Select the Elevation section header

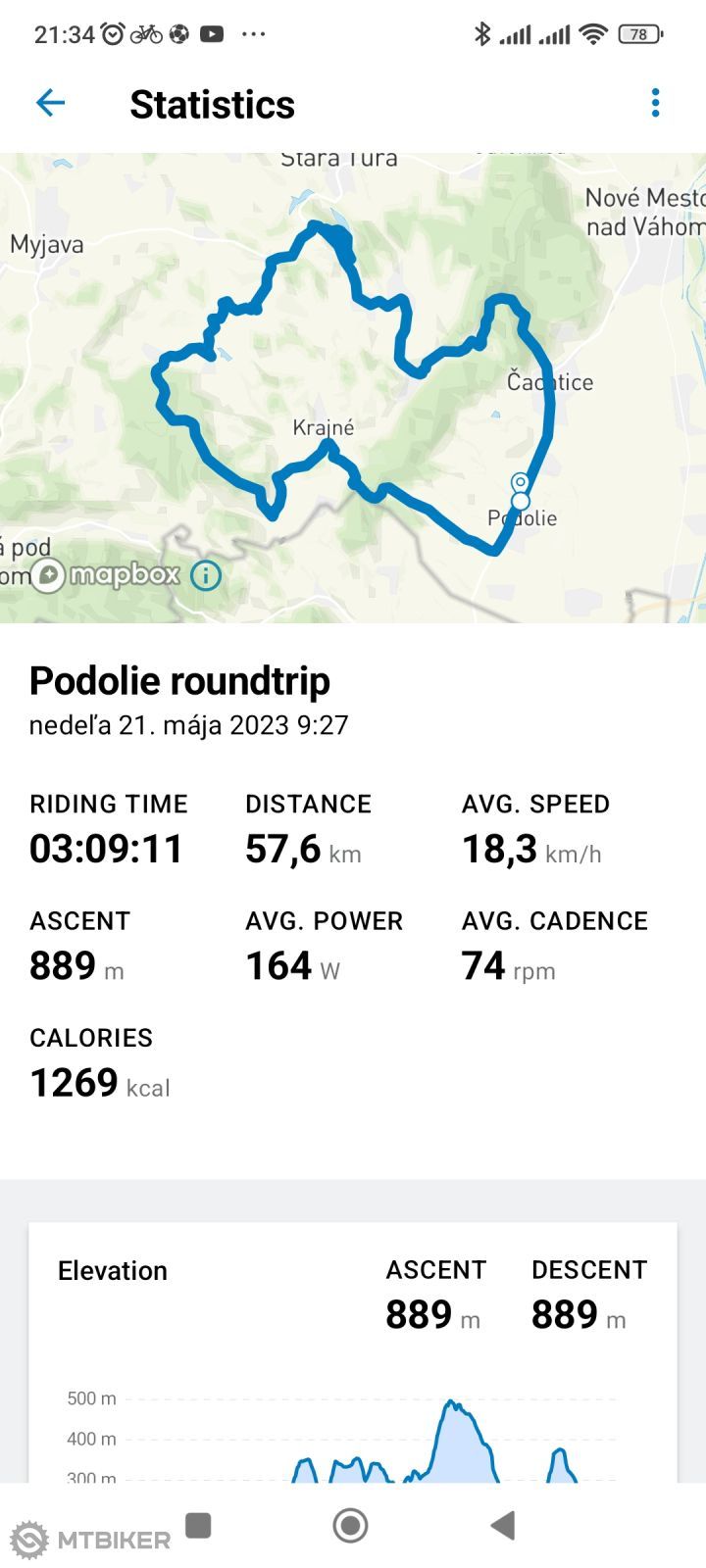[x=112, y=1270]
